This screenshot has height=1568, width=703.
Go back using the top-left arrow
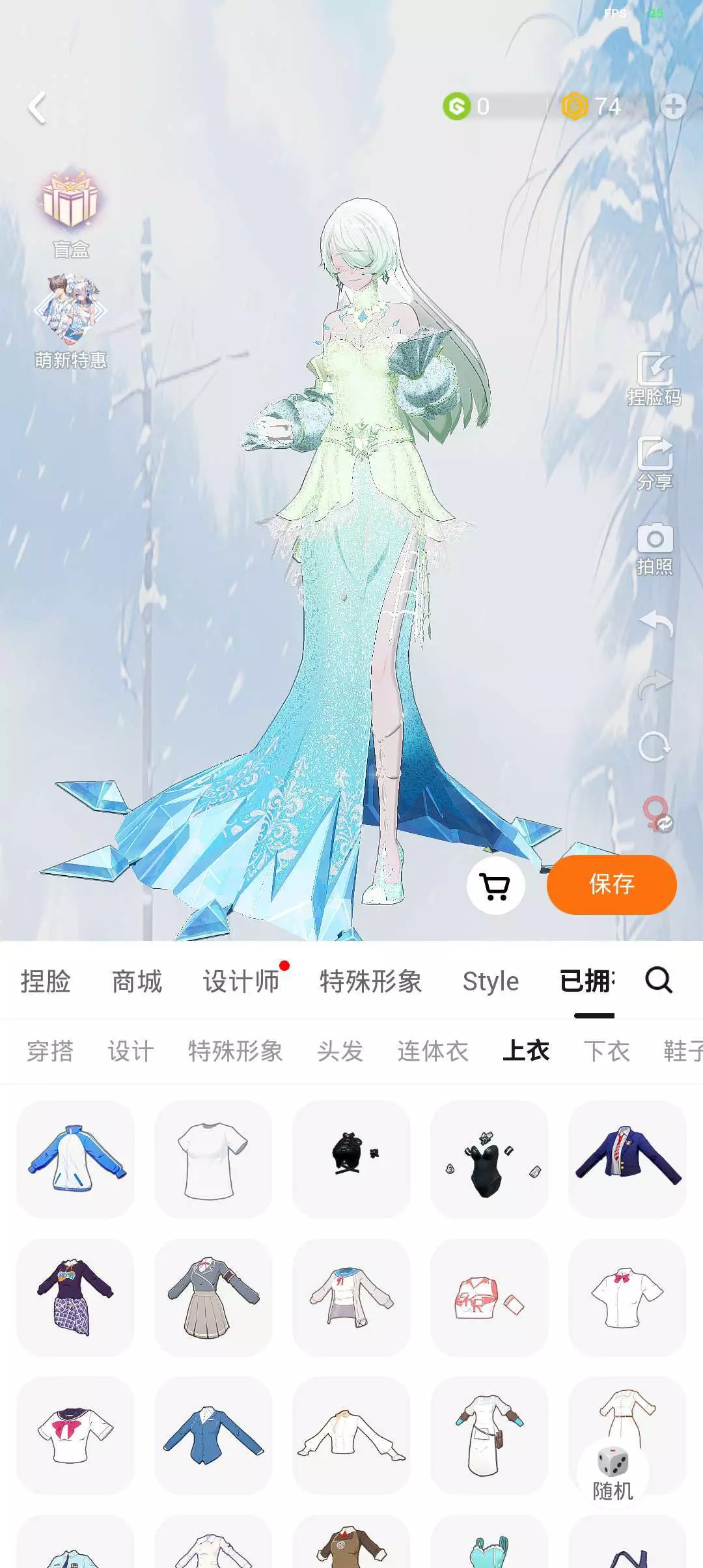[38, 107]
